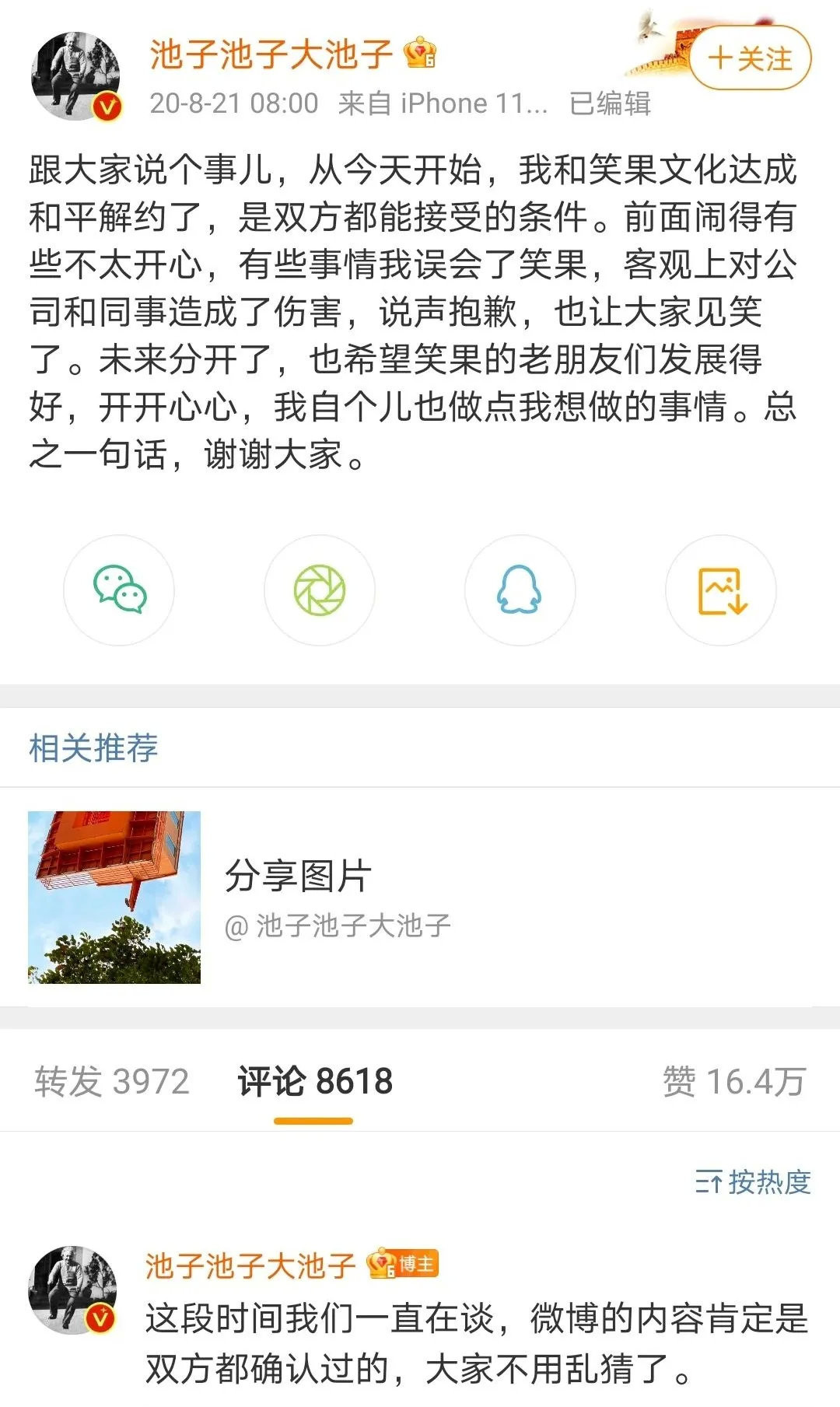Screen dimensions: 840x1407
Task: Share the post to QQ
Action: (x=520, y=590)
